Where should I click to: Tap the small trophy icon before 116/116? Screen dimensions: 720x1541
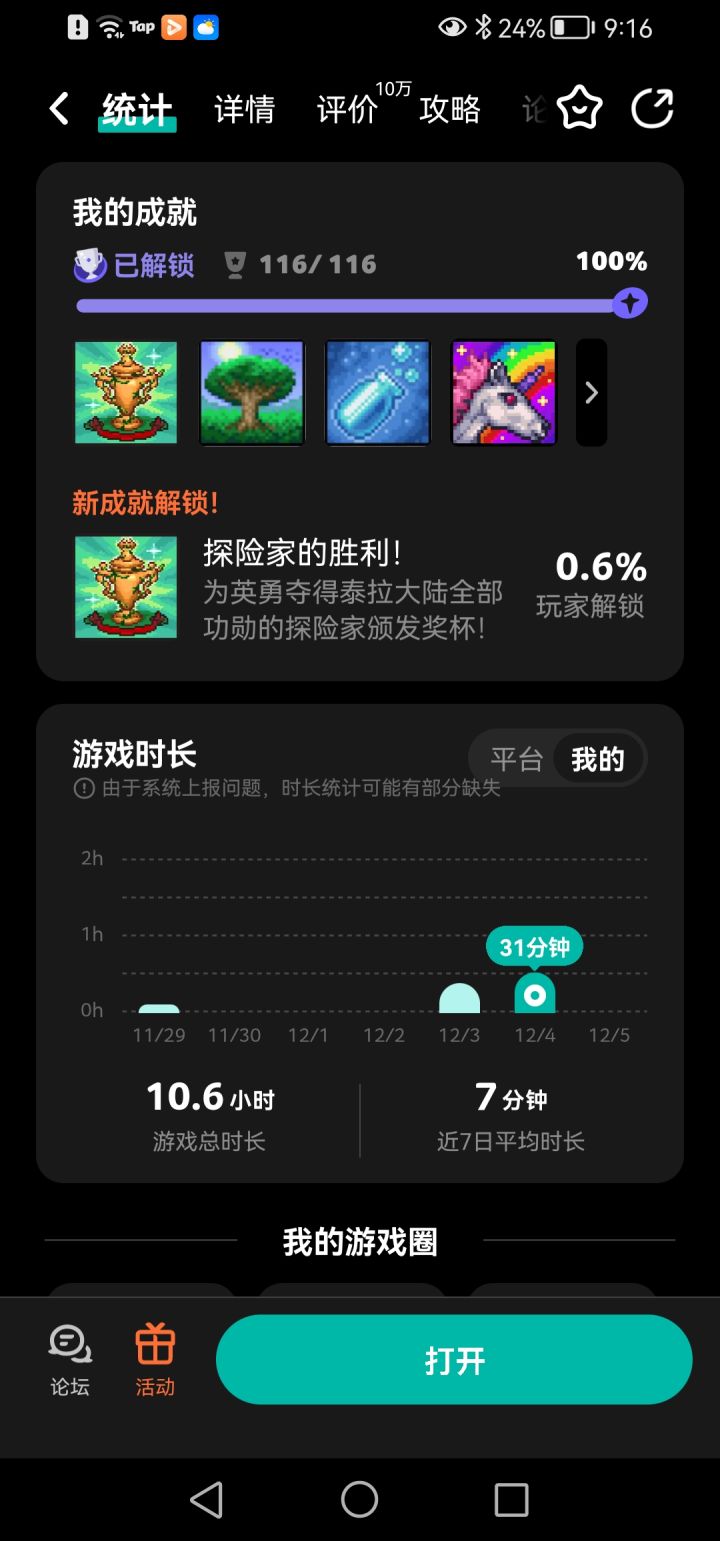(x=234, y=263)
